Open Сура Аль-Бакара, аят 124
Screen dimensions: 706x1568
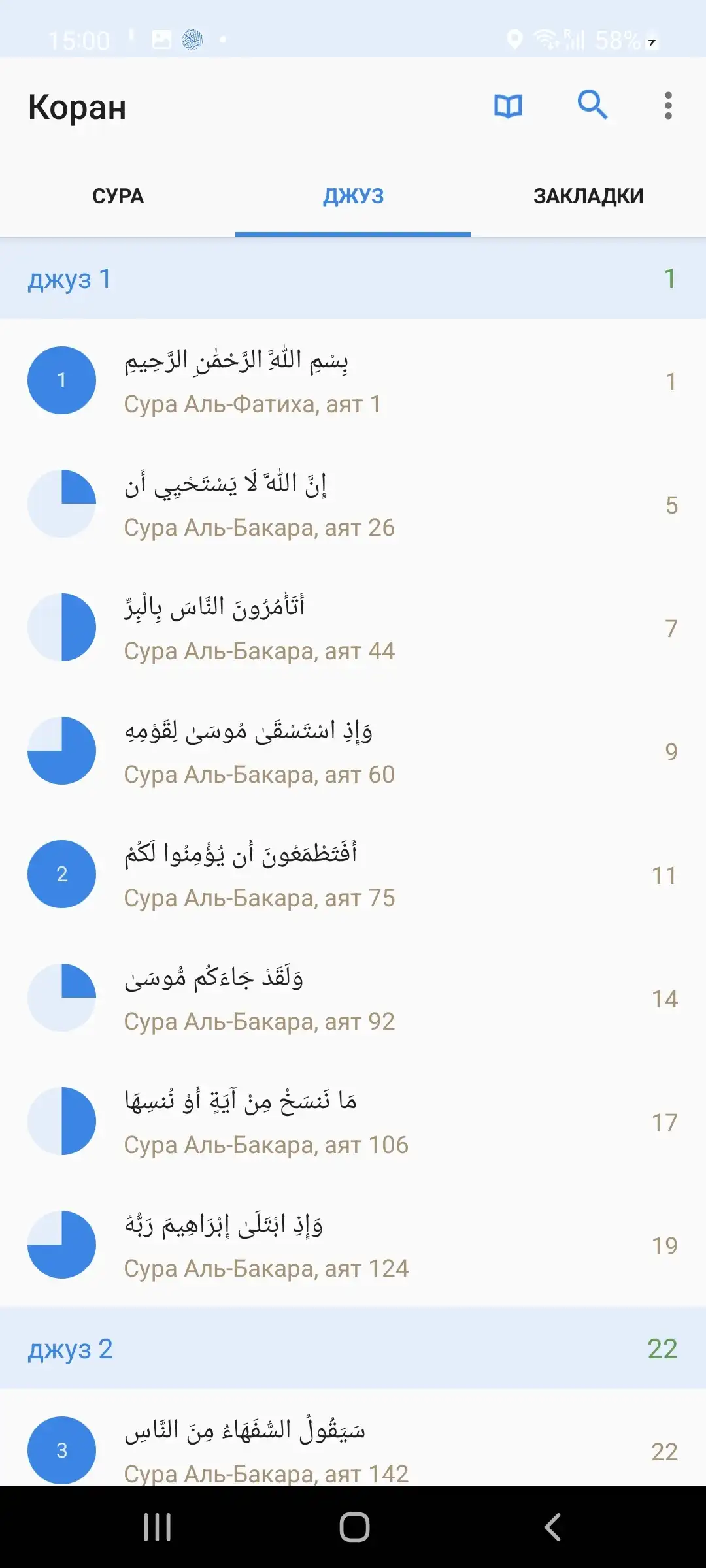tap(353, 1245)
